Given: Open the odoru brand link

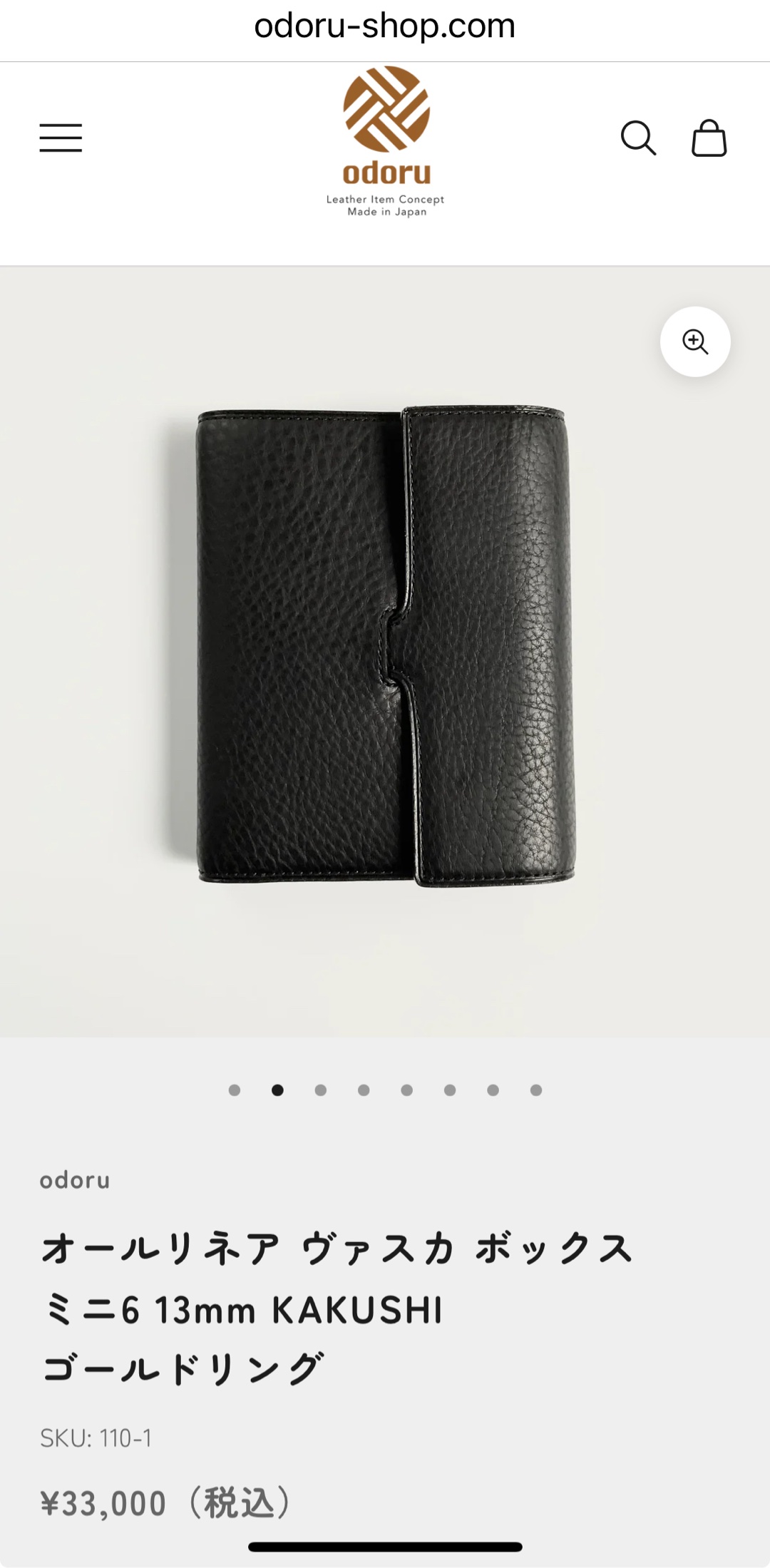Looking at the screenshot, I should point(75,1180).
